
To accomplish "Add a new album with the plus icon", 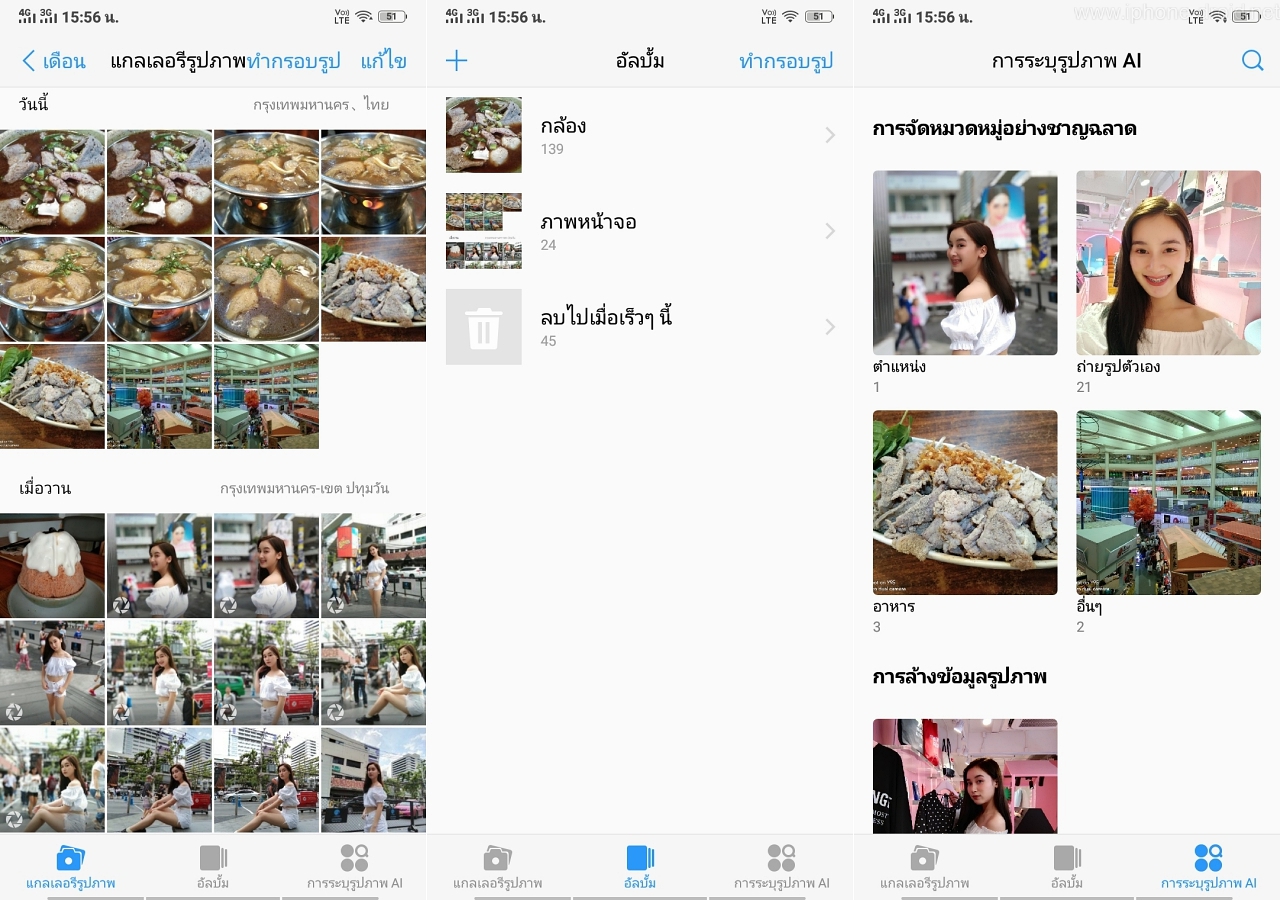I will (456, 61).
